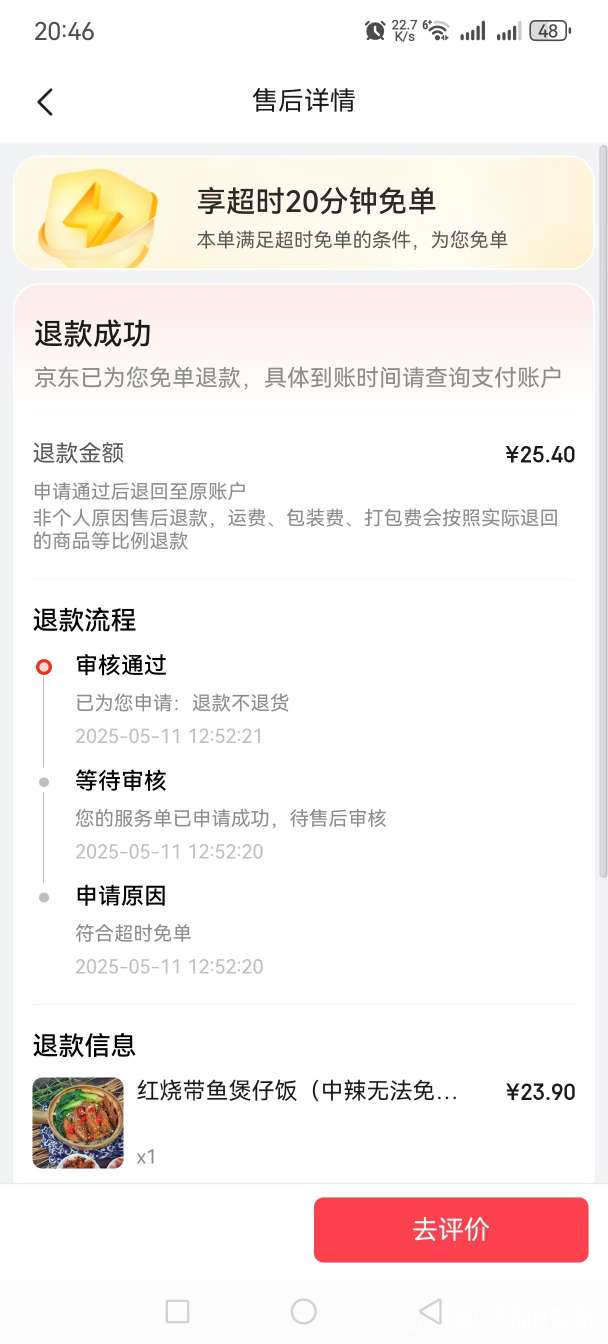Open the 享超时20分钟免单 banner
This screenshot has height=1344, width=608.
point(303,213)
